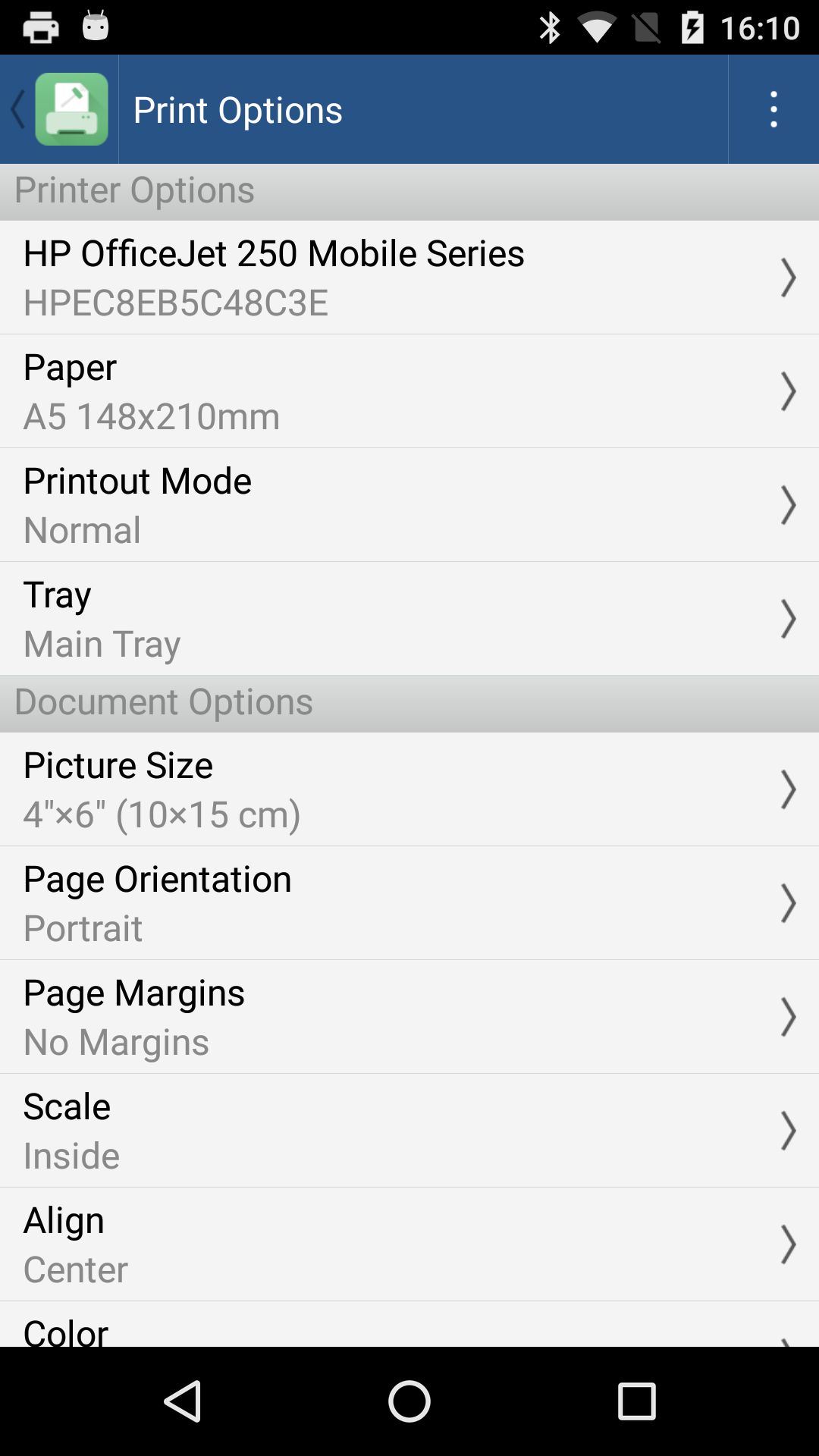
Task: Open the Picture Size option
Action: coord(409,789)
